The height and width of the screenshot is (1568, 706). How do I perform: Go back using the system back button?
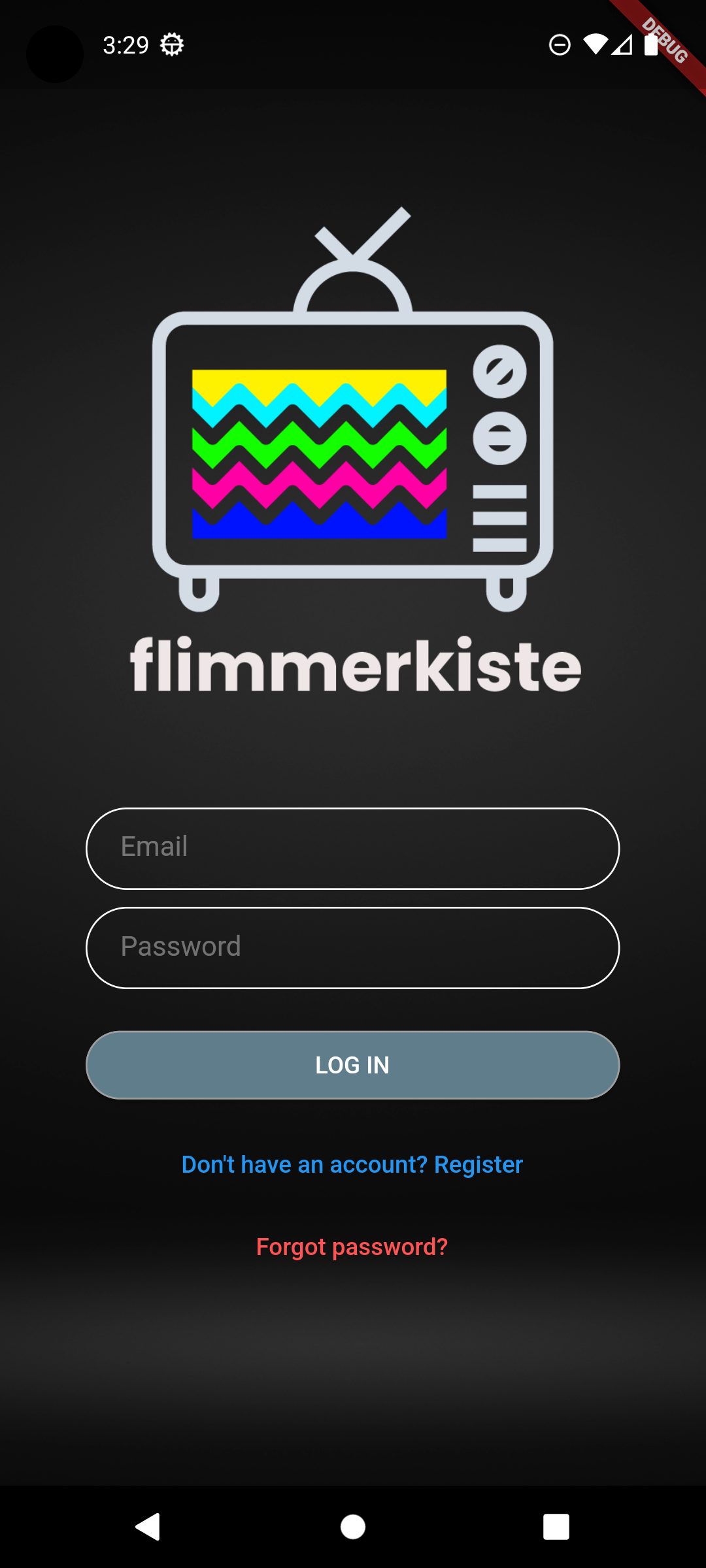pos(148,1527)
